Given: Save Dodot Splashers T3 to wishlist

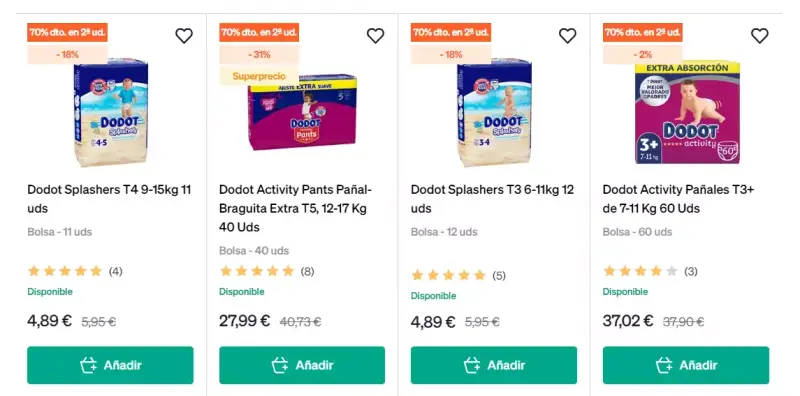Looking at the screenshot, I should pos(567,36).
